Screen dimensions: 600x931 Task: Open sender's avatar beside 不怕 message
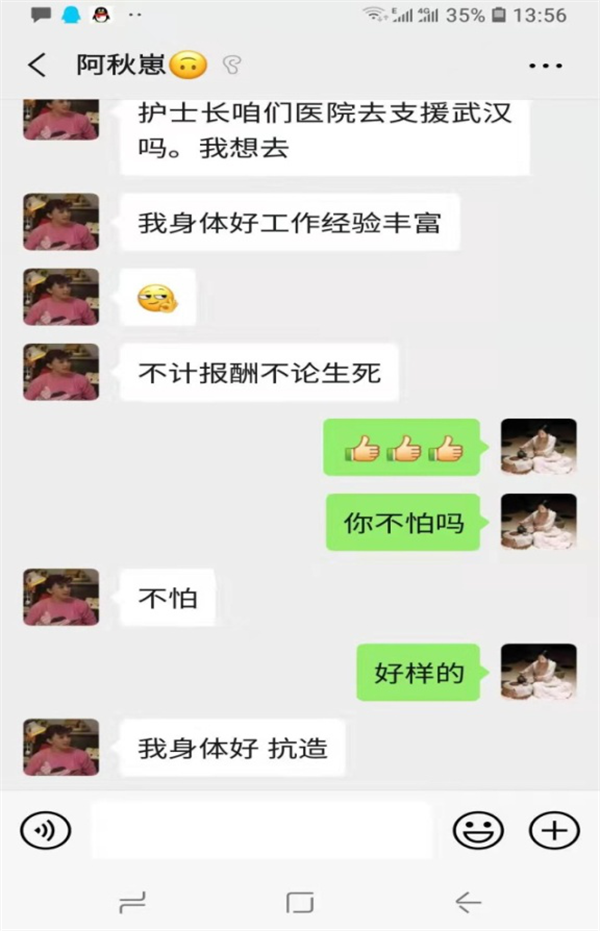click(61, 597)
